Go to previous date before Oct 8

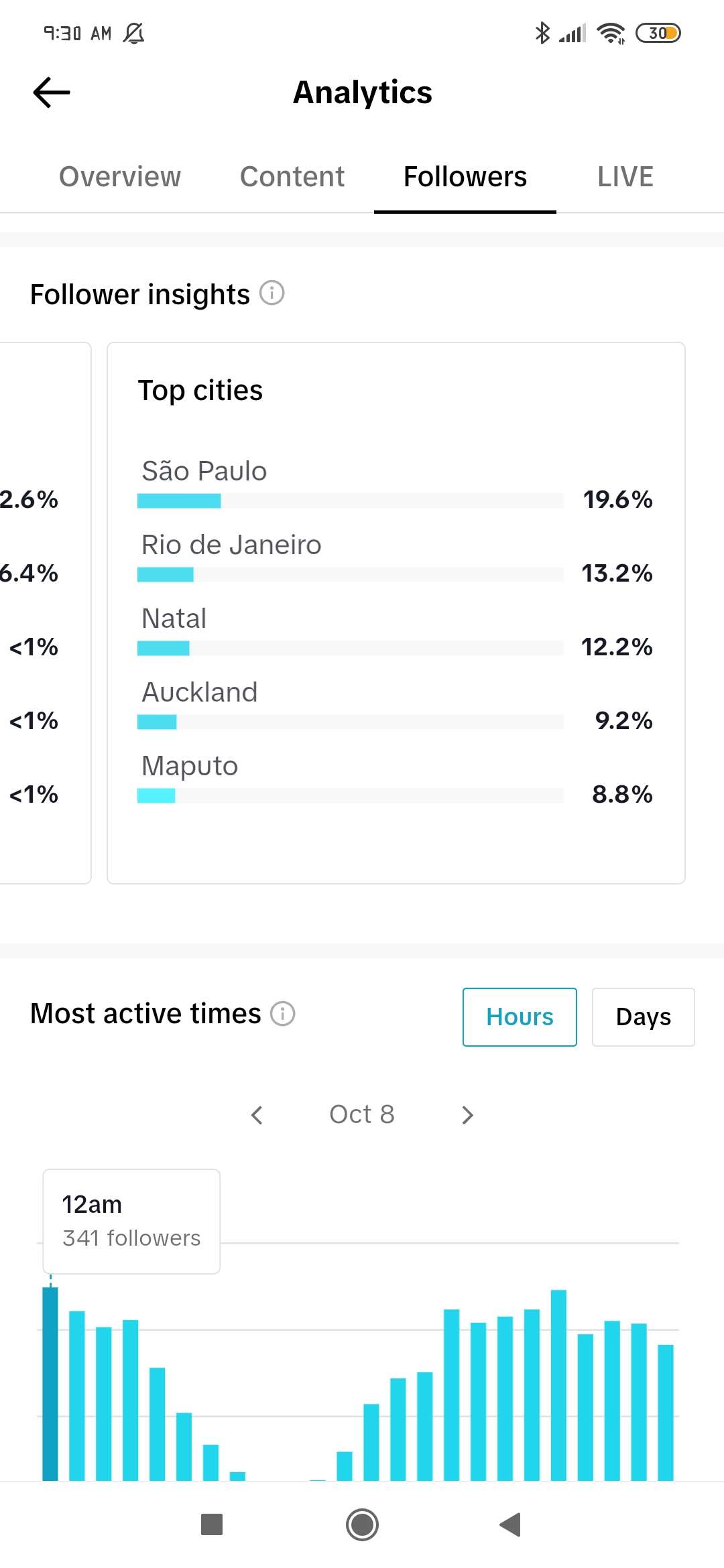coord(257,1114)
